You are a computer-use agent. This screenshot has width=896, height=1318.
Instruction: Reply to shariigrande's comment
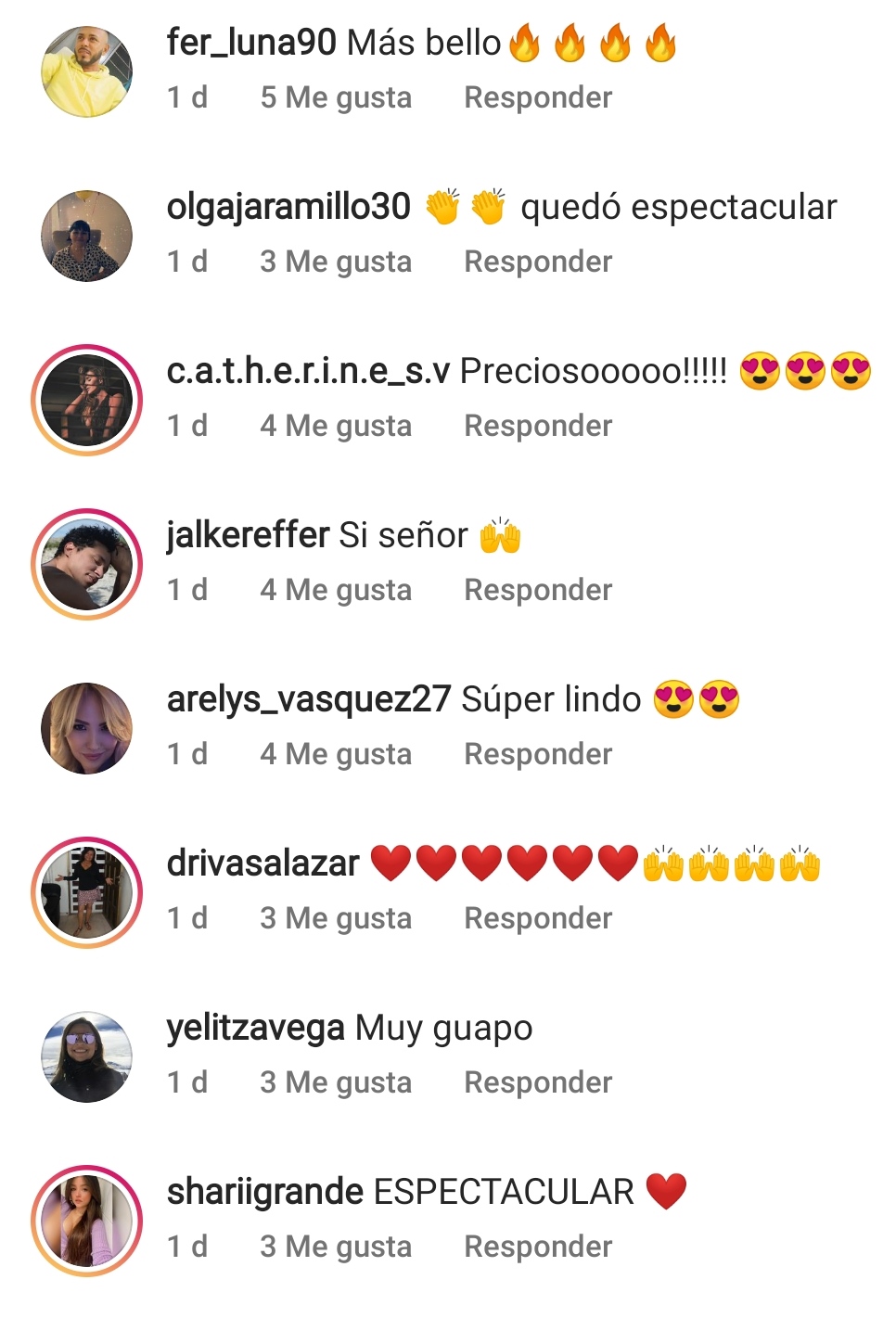coord(537,1247)
